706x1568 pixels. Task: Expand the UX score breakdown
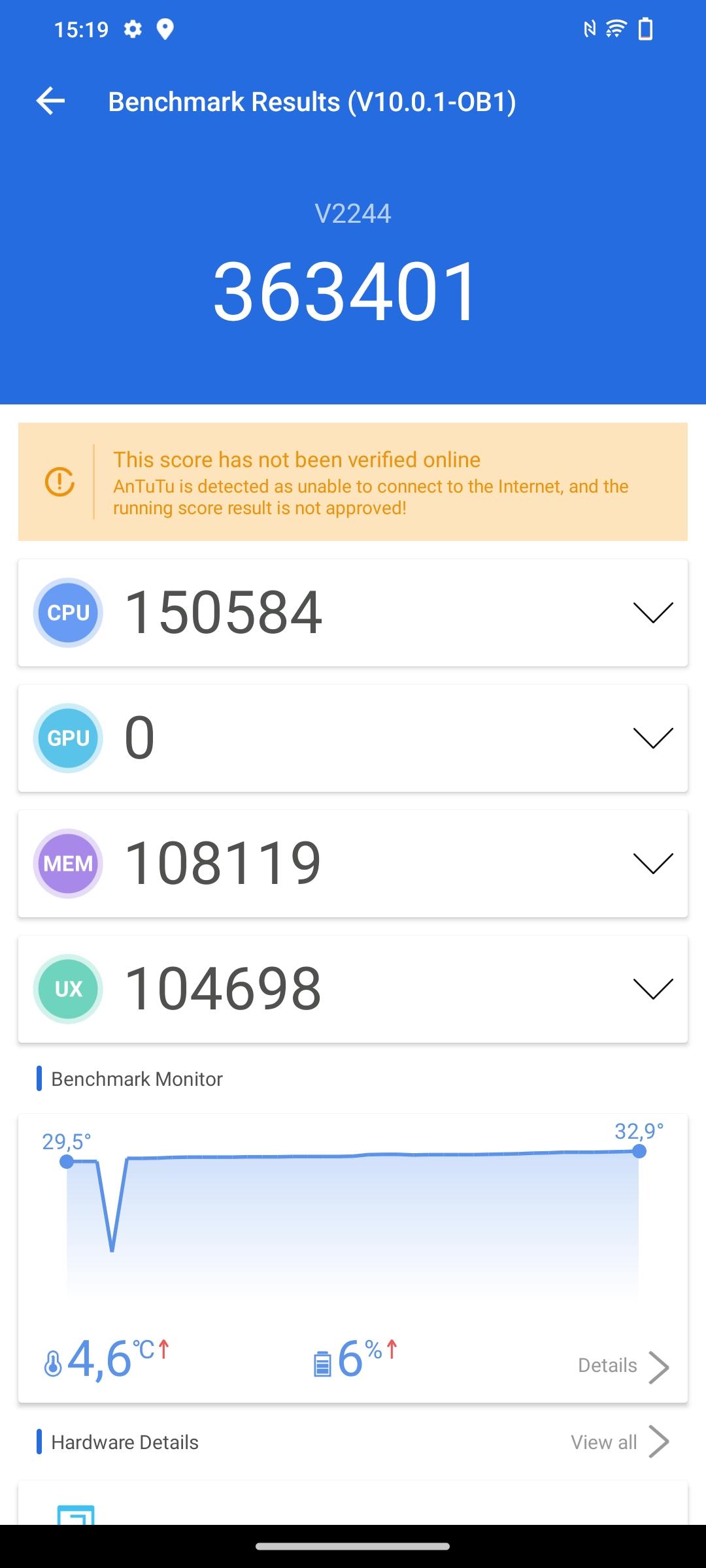tap(352, 989)
